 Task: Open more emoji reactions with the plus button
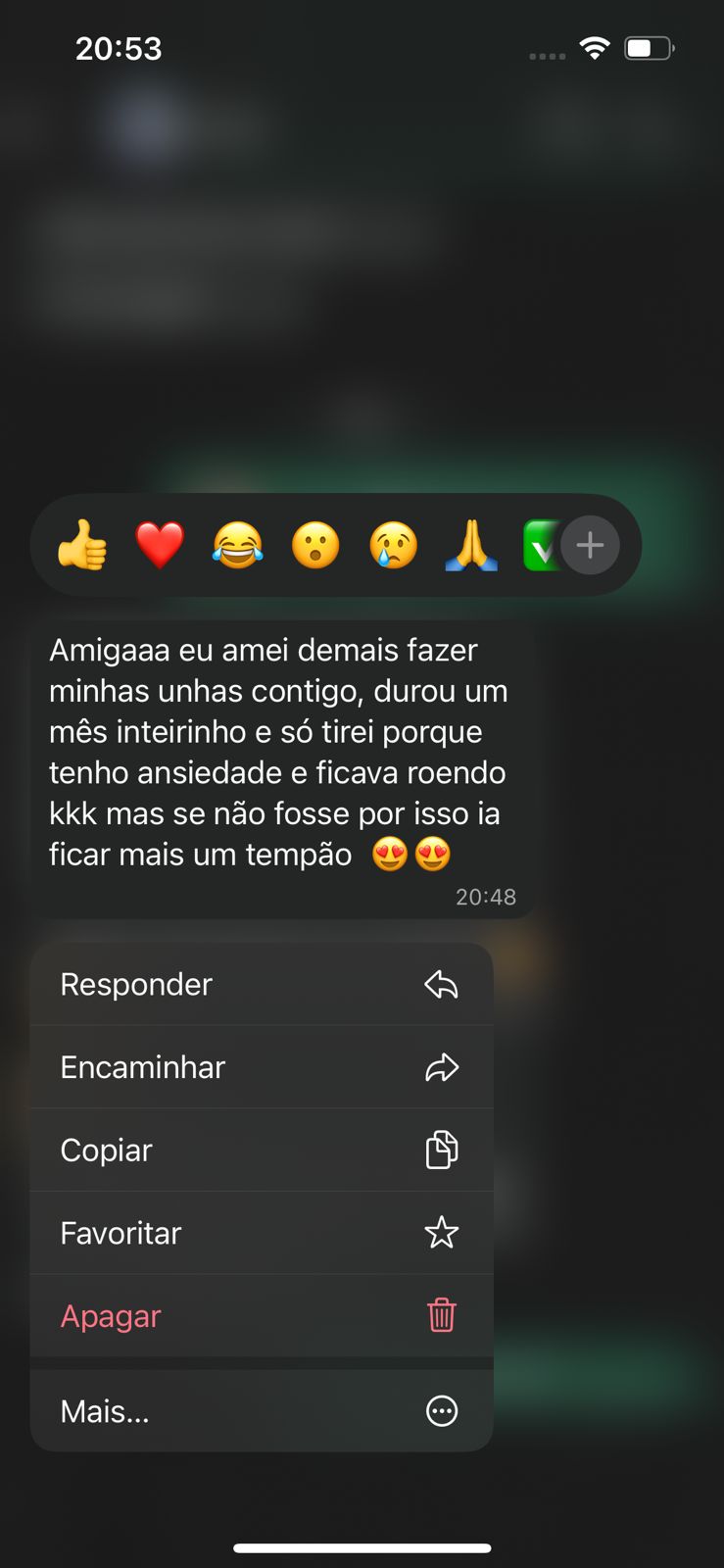coord(590,546)
